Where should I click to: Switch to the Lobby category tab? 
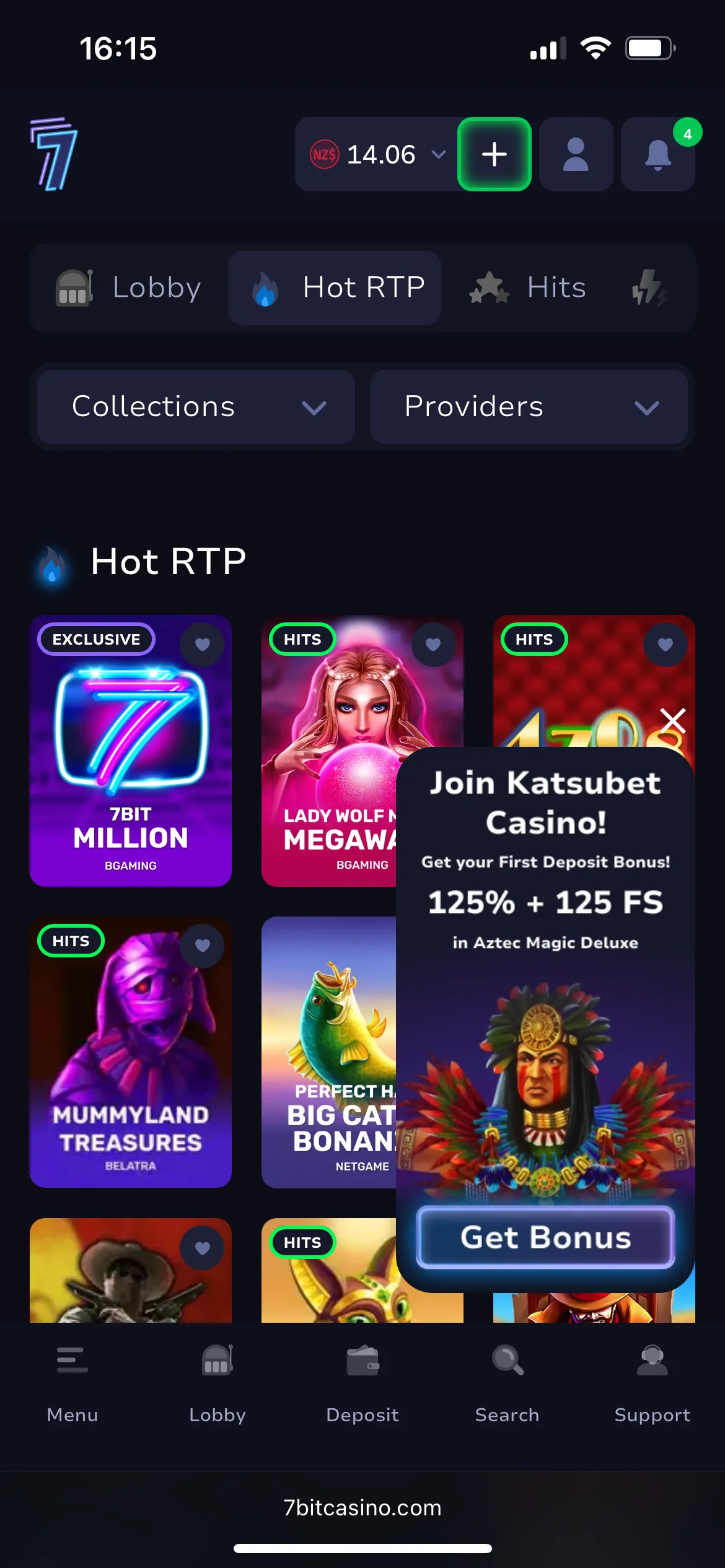coord(129,288)
